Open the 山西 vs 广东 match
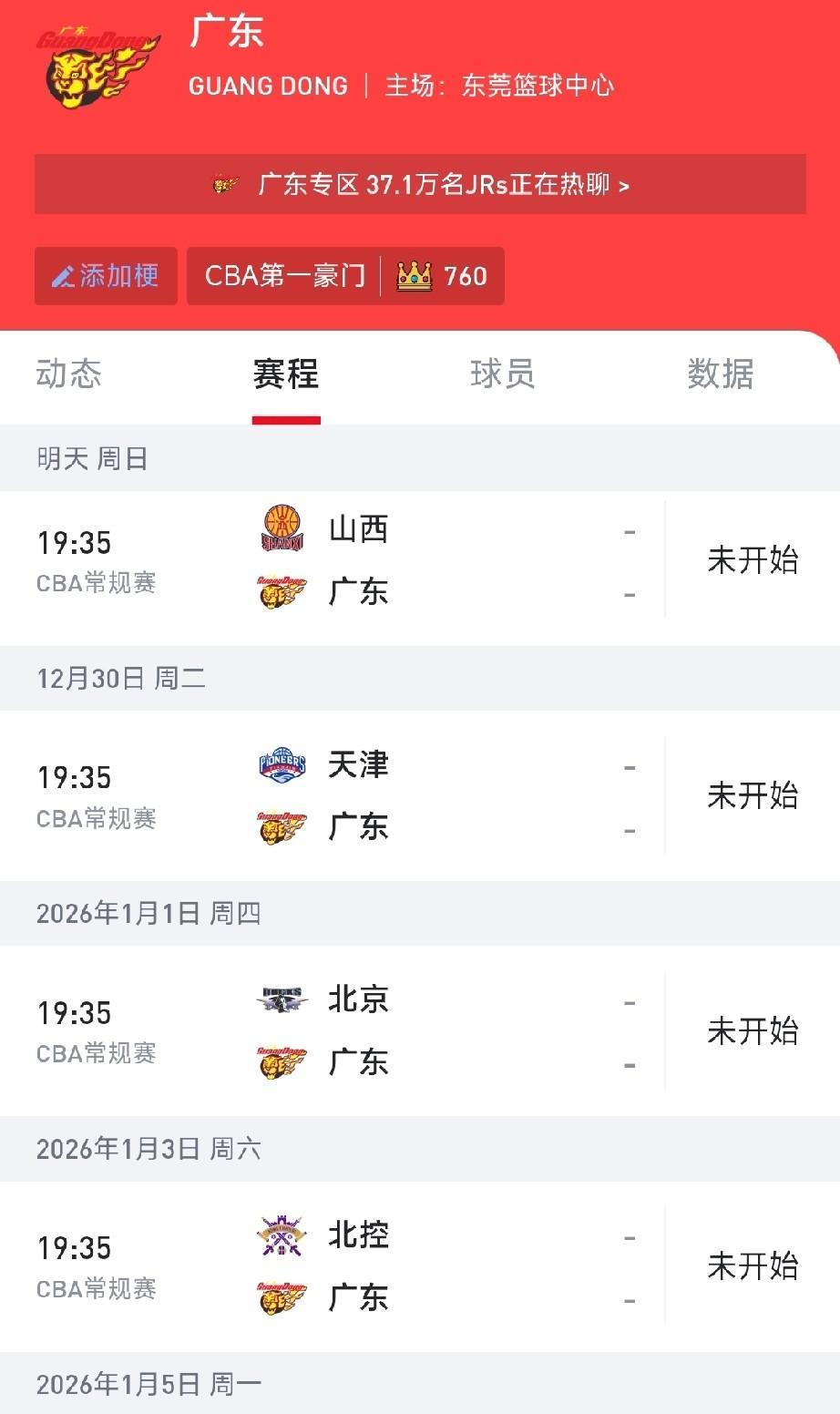The width and height of the screenshot is (840, 1414). [420, 560]
